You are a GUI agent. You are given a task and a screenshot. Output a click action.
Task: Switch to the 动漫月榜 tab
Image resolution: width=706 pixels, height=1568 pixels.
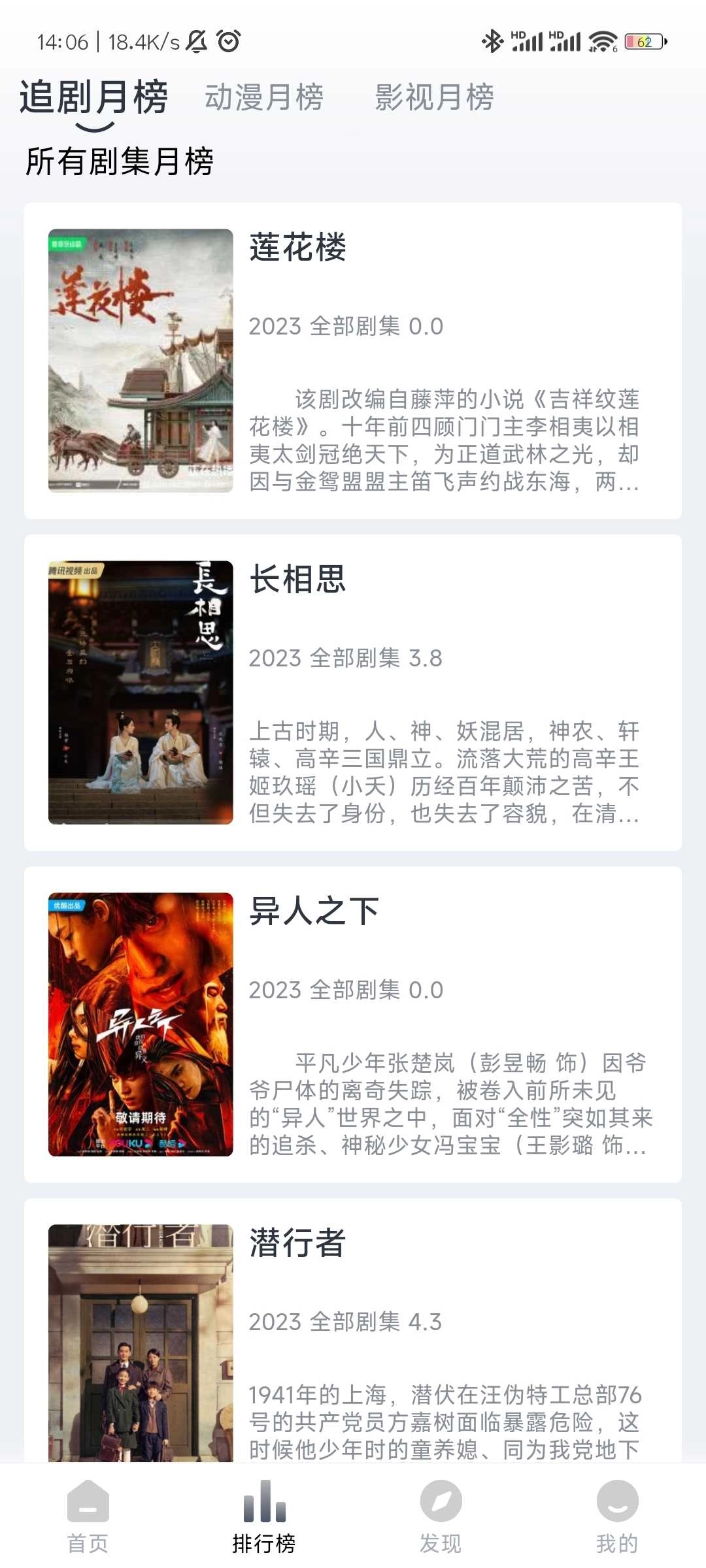[264, 97]
